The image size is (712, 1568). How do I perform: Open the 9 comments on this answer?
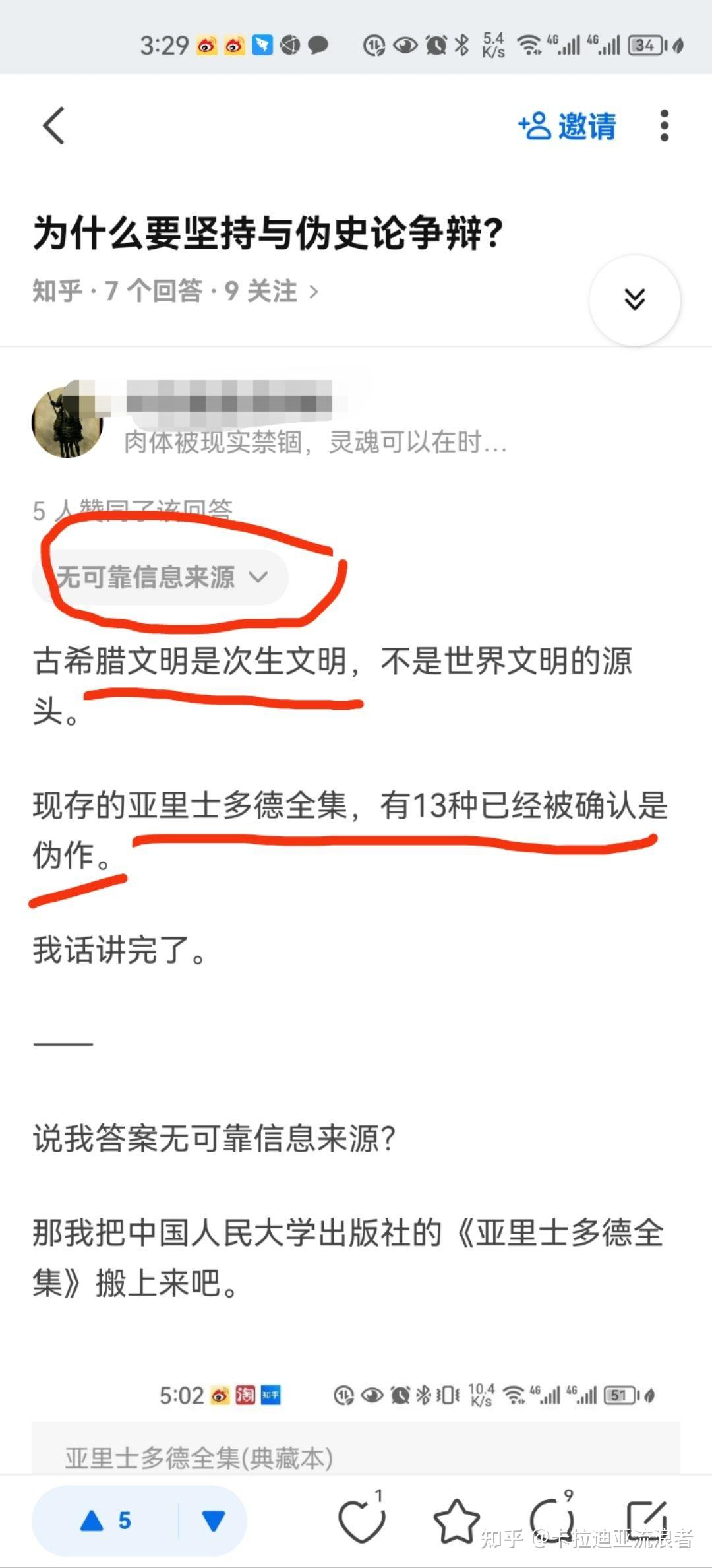point(551,1519)
